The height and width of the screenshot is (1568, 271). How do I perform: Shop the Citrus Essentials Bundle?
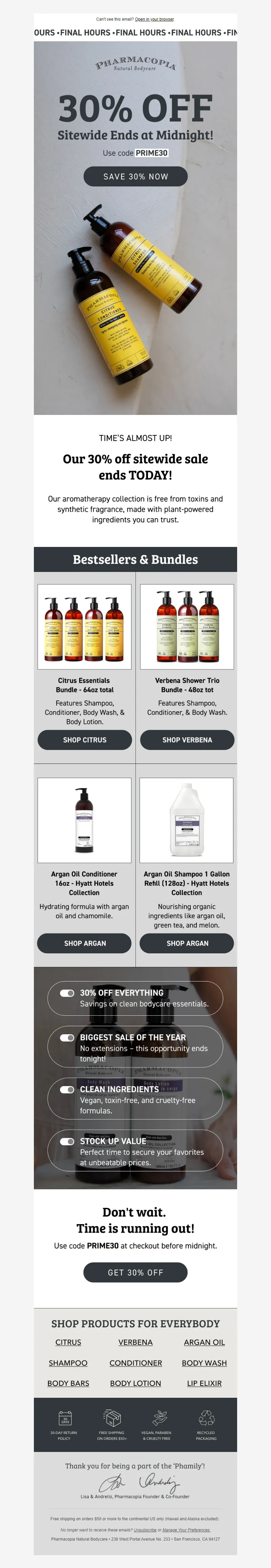[x=85, y=739]
